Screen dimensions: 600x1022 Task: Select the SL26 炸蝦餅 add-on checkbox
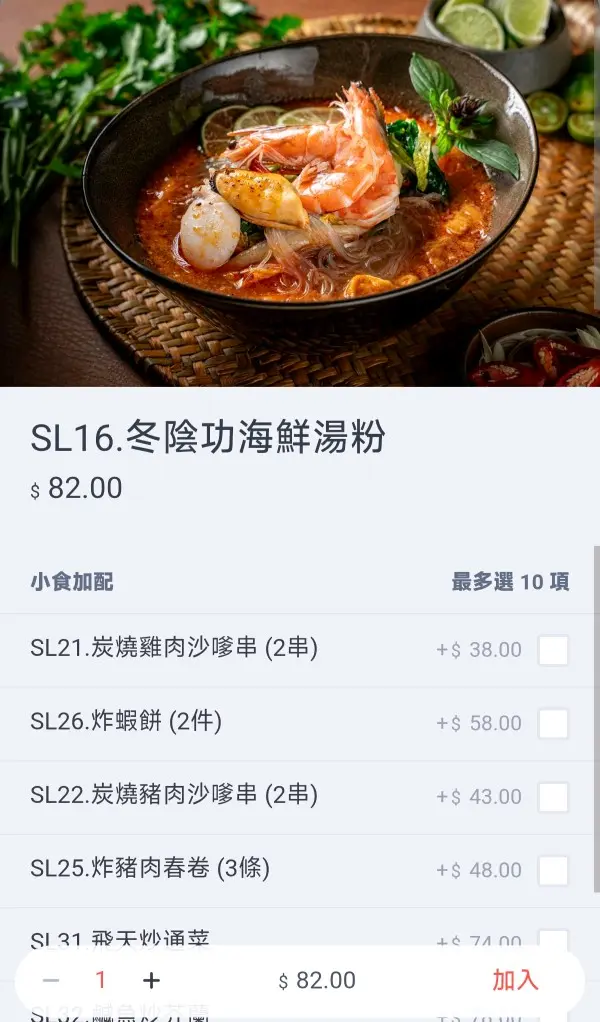553,724
